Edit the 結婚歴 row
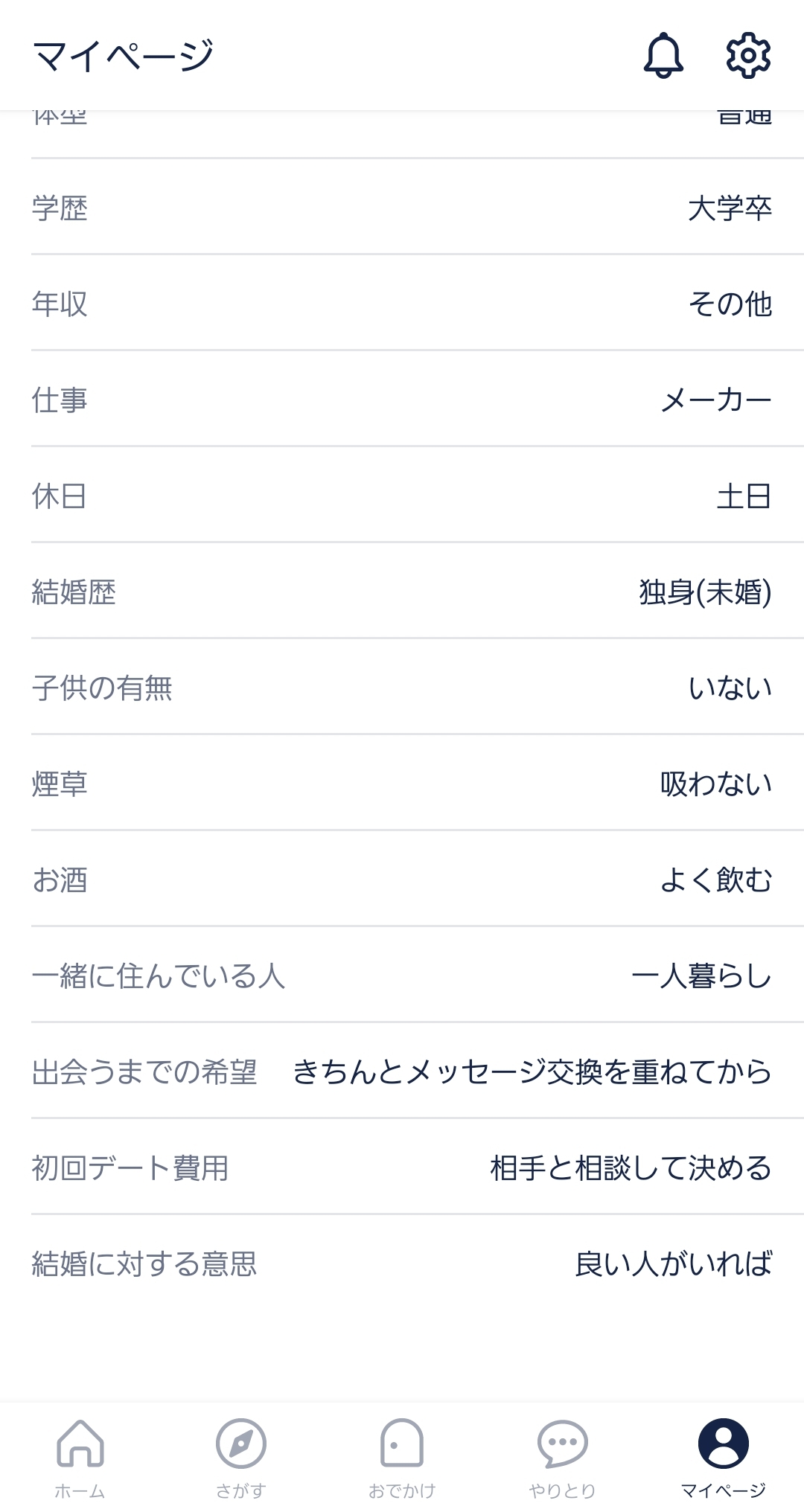This screenshot has height=1512, width=804. [x=402, y=592]
